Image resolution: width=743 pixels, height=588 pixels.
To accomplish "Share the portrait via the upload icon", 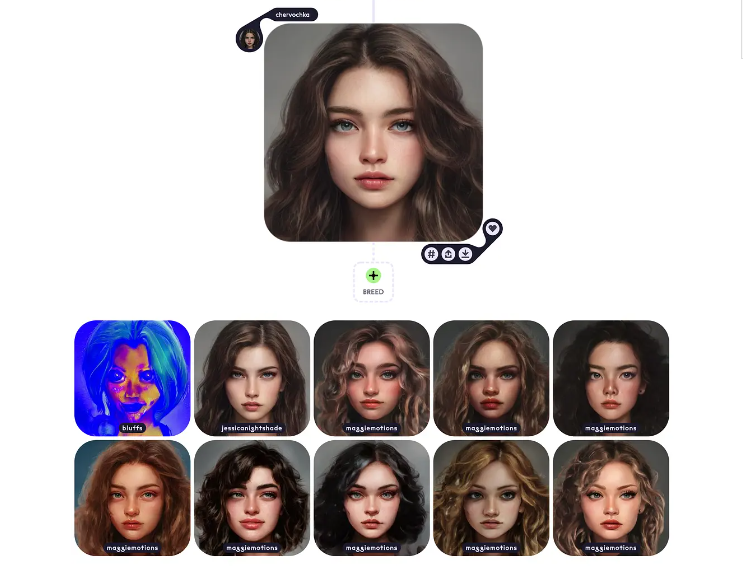I will pos(448,254).
